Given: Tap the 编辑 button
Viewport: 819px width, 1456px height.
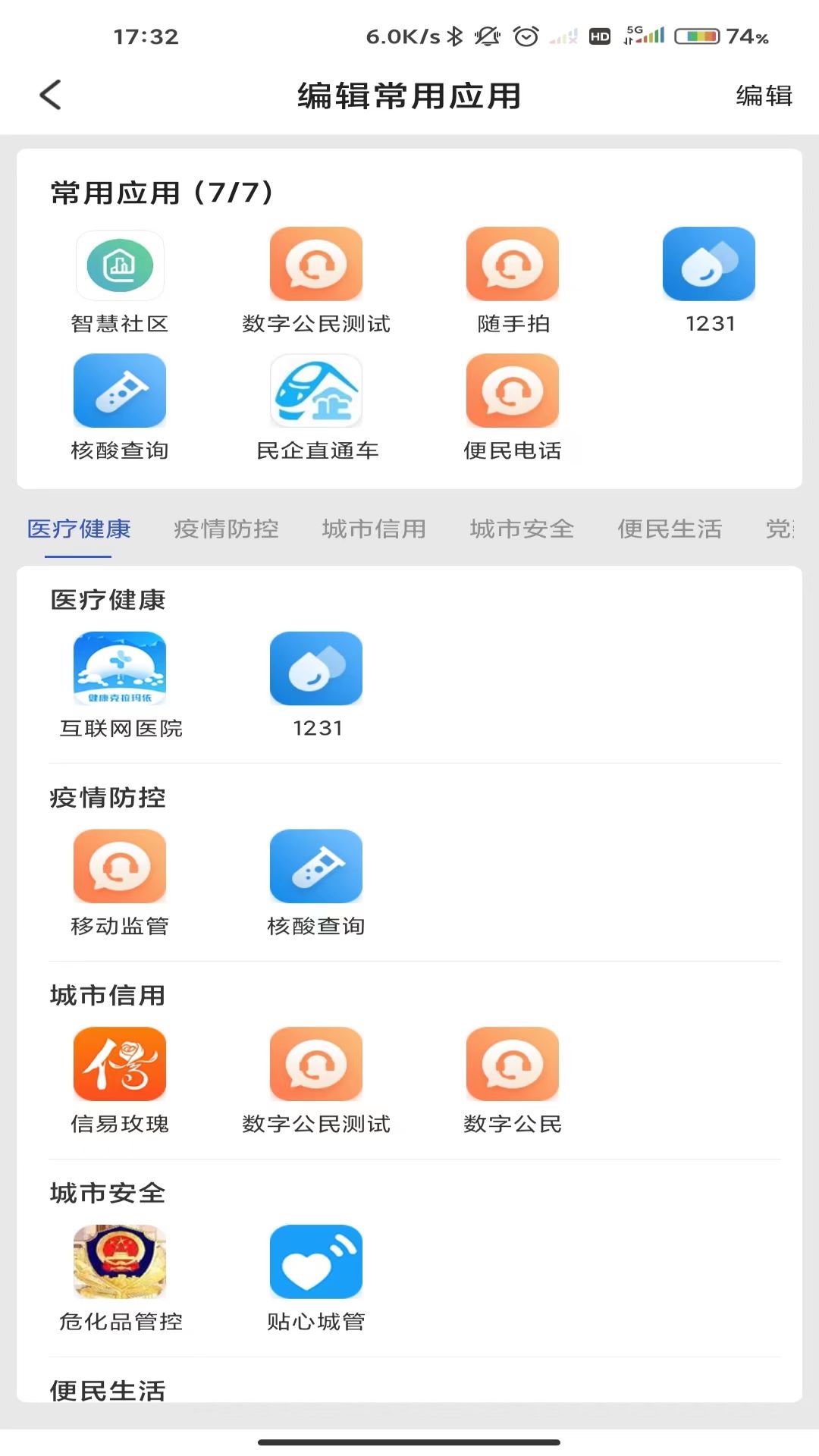Looking at the screenshot, I should click(x=764, y=95).
